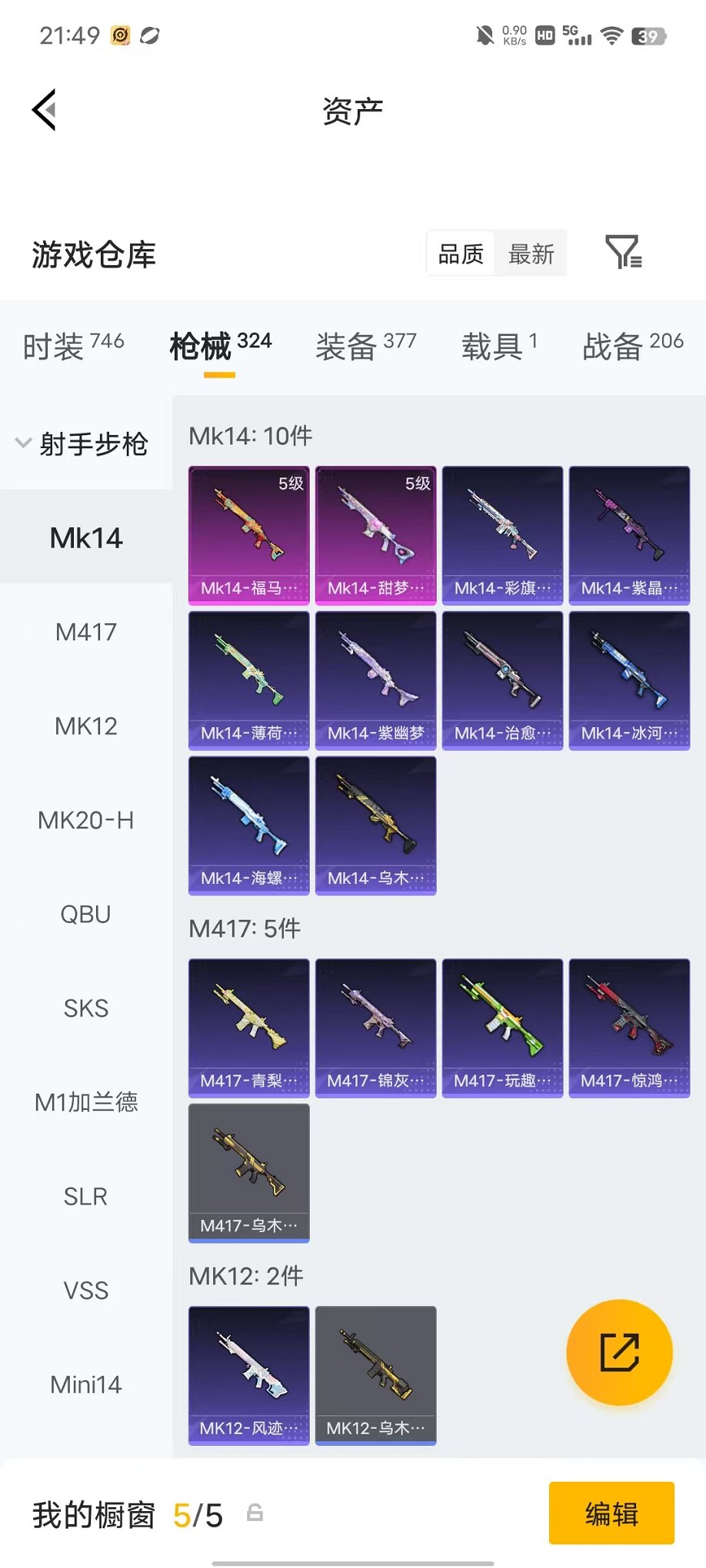Go back using the top-left arrow
Screen dimensions: 706x1568
tap(44, 110)
